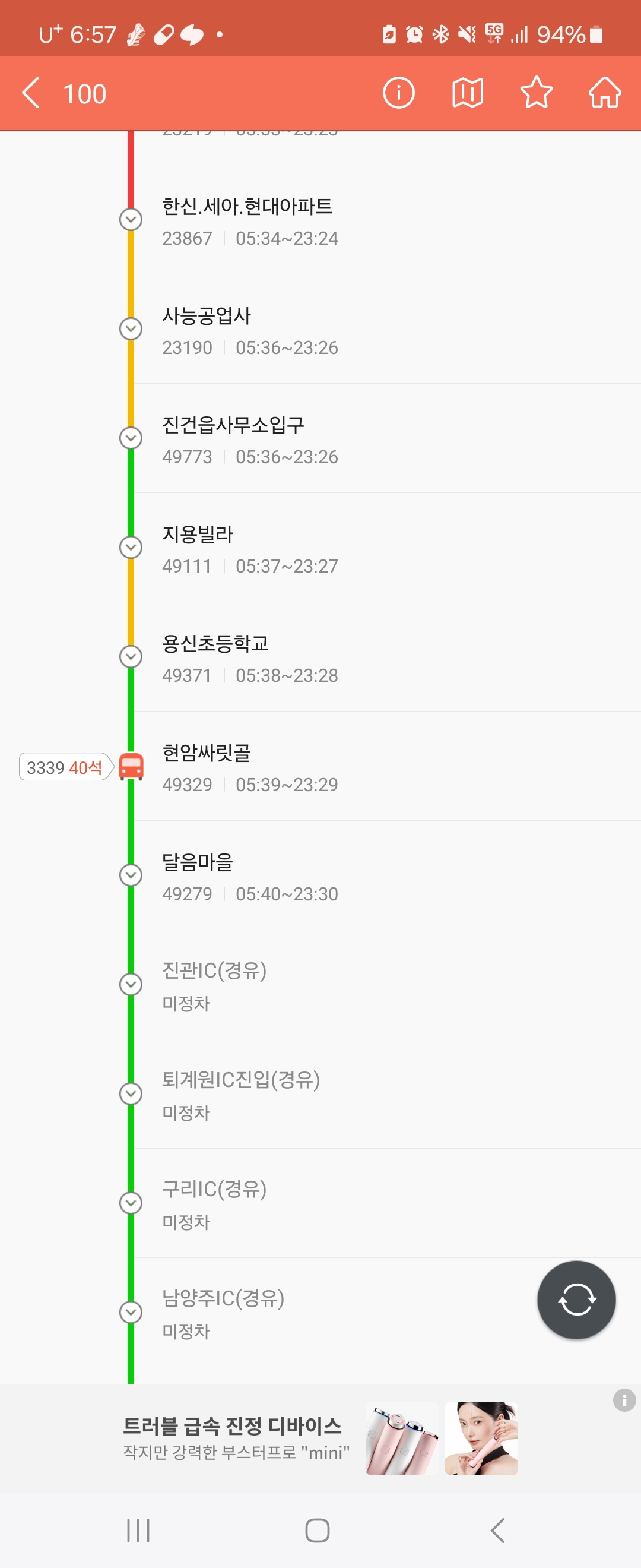Open recent apps in the navigation bar

point(138,1530)
